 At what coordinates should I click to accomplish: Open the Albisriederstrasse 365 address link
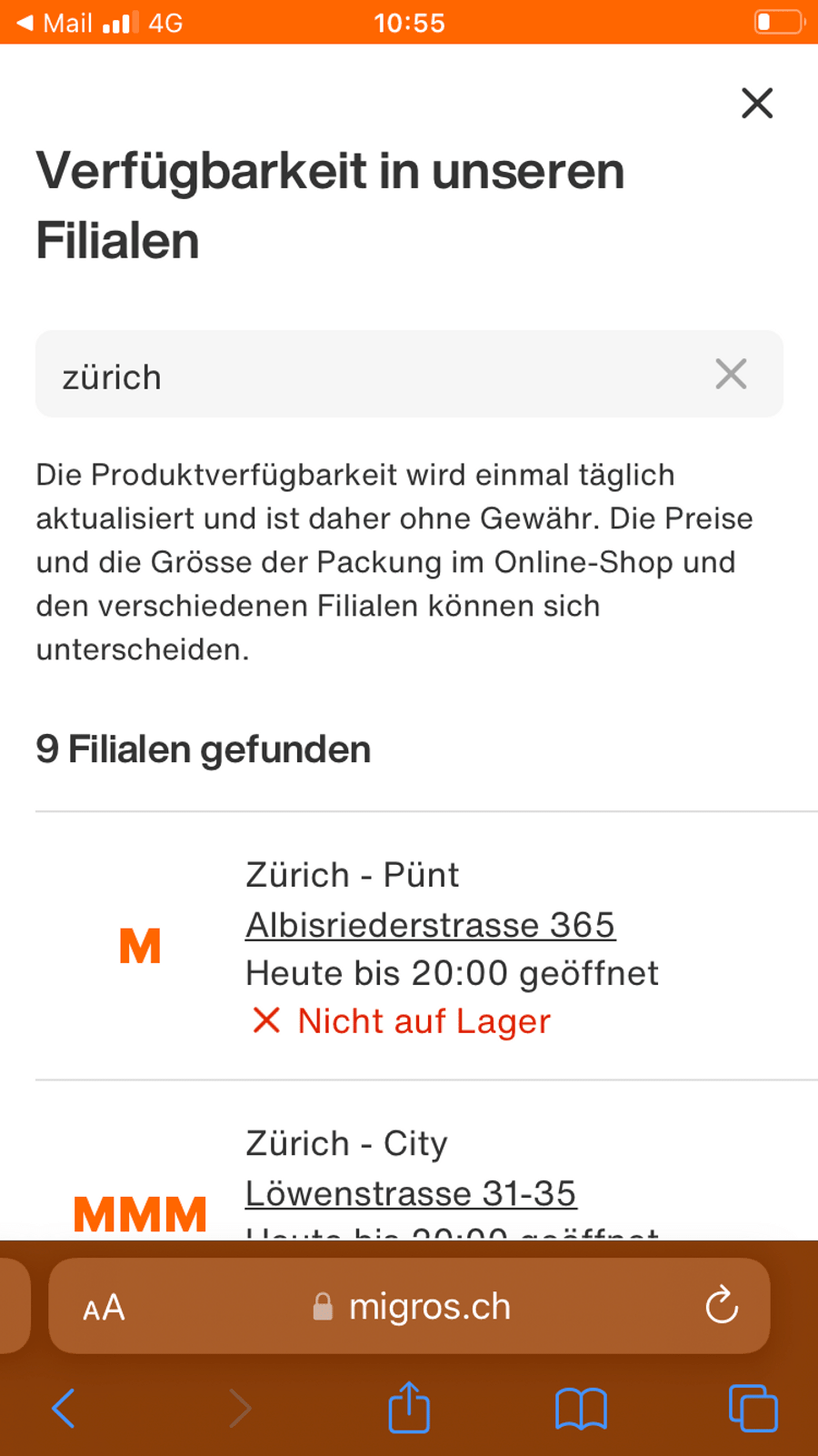click(430, 925)
